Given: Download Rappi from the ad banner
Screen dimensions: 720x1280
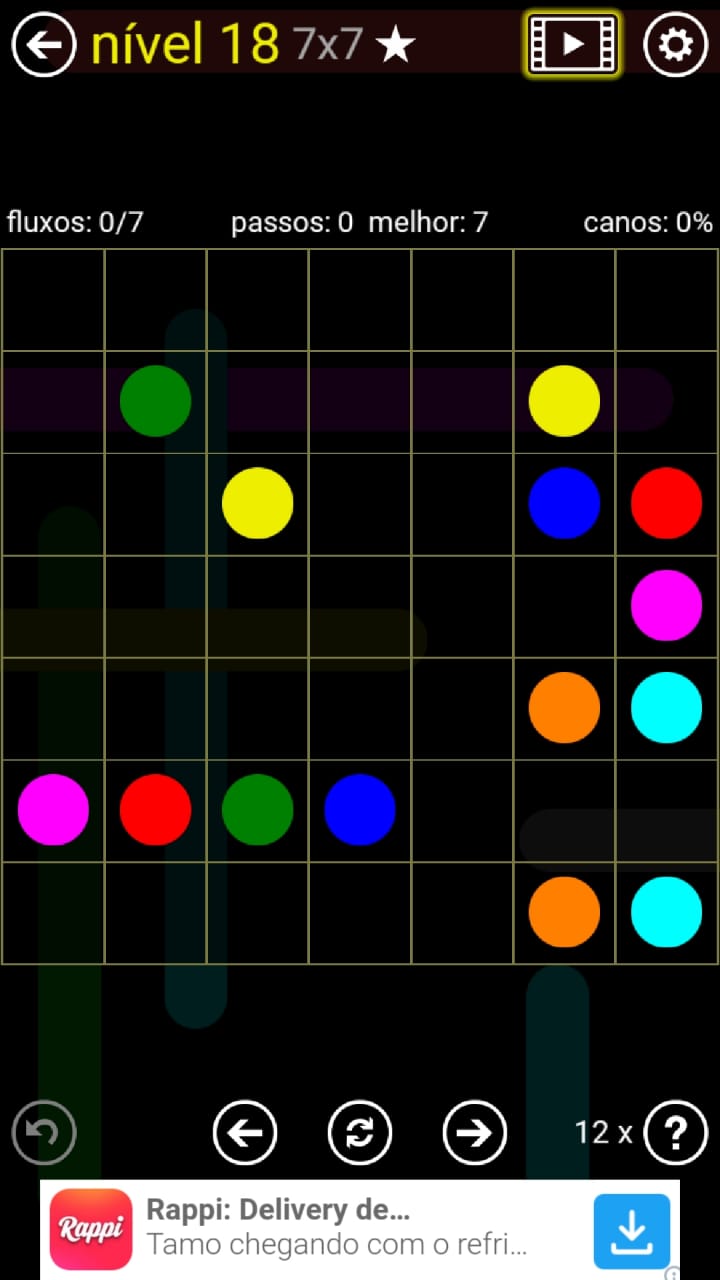Looking at the screenshot, I should (x=632, y=1231).
